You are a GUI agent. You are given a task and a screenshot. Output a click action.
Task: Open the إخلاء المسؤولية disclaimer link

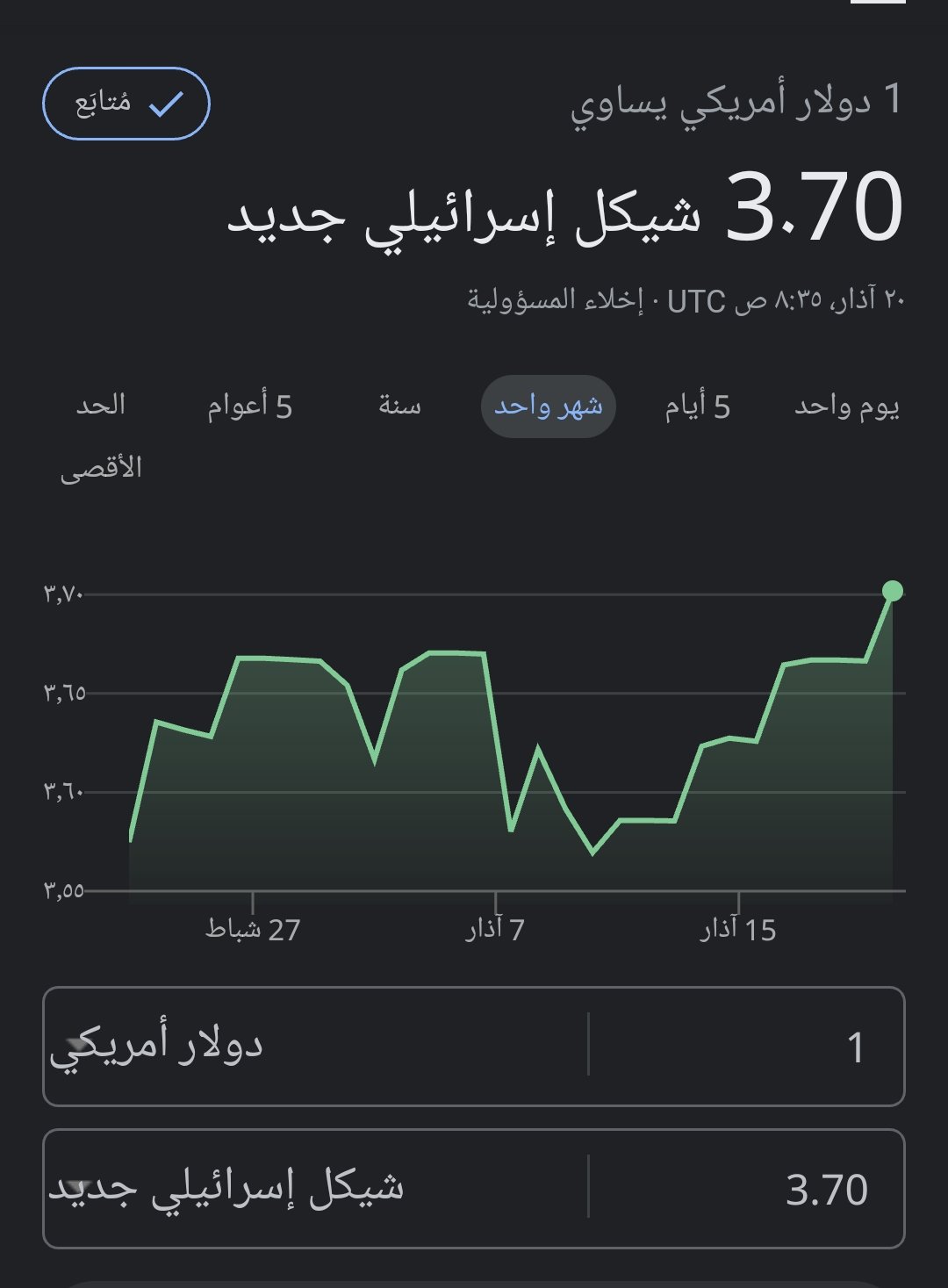click(555, 300)
